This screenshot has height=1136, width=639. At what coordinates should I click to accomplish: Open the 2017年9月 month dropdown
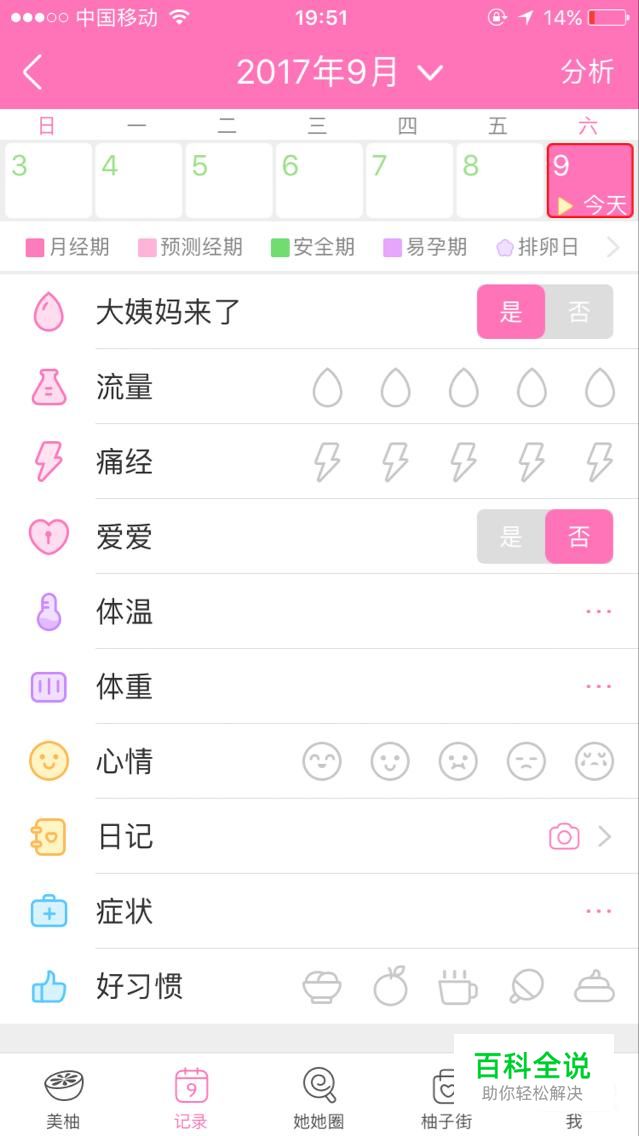(x=340, y=72)
